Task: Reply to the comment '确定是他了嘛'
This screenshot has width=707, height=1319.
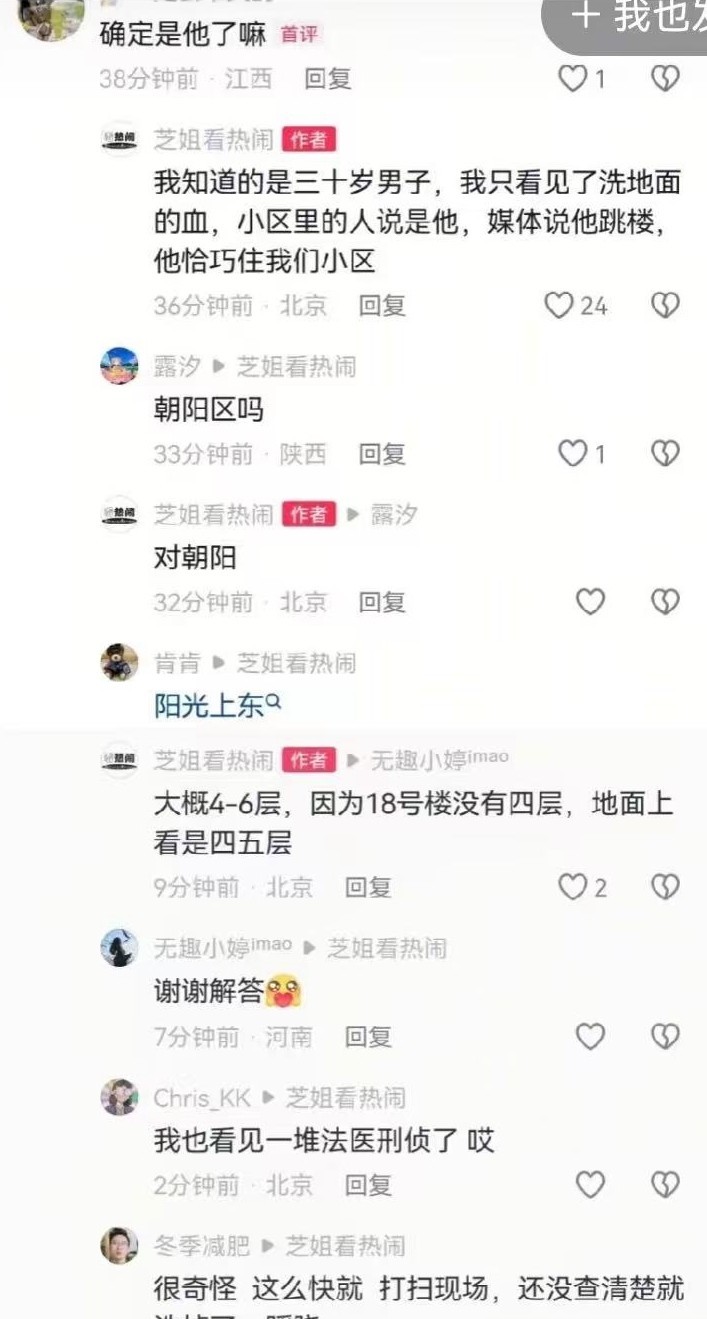Action: [327, 79]
